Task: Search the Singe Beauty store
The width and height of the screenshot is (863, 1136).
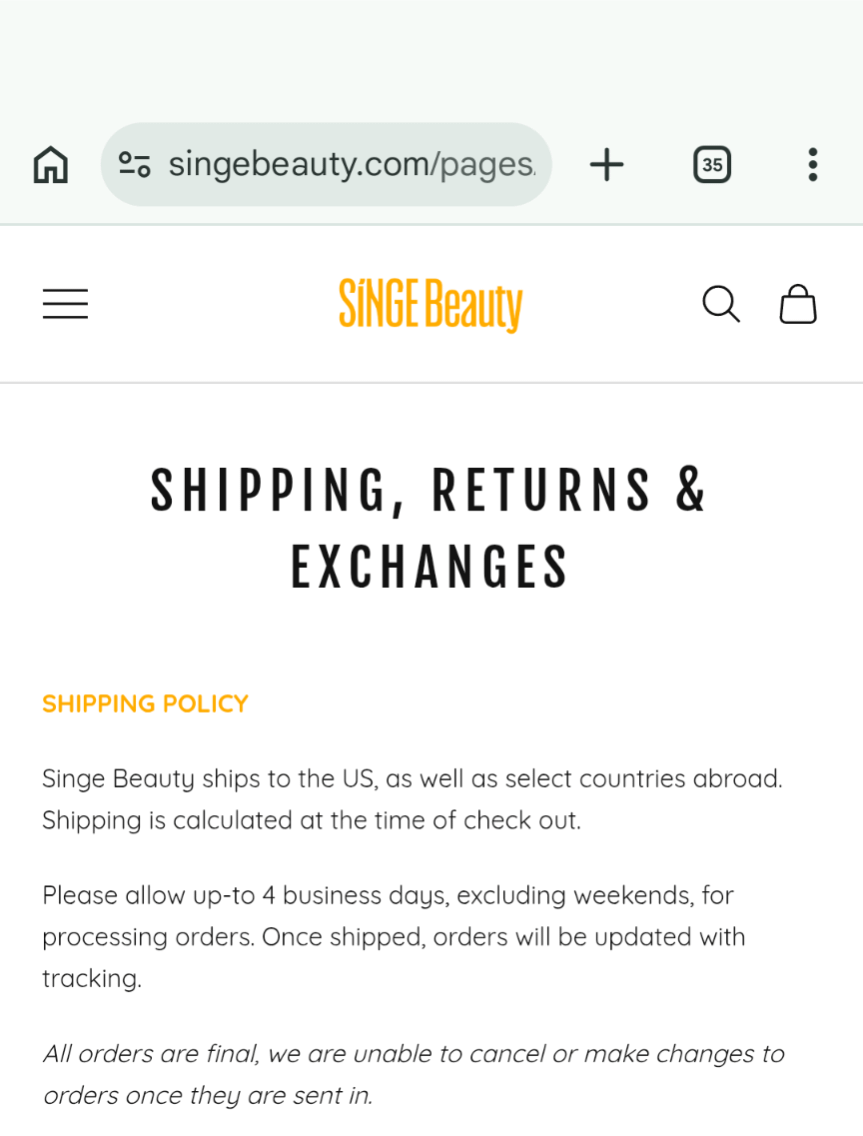Action: click(x=720, y=303)
